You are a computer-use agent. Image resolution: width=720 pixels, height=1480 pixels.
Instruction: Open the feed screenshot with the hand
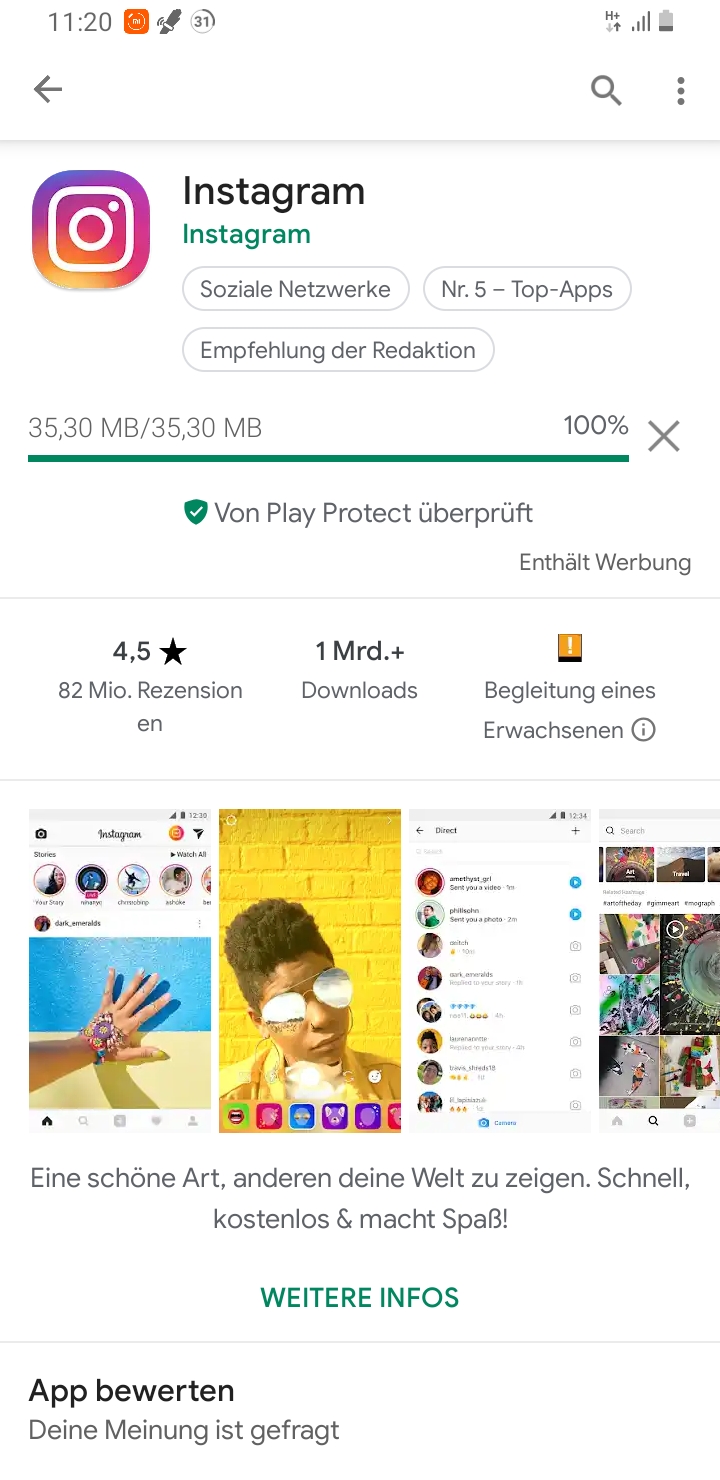[120, 970]
